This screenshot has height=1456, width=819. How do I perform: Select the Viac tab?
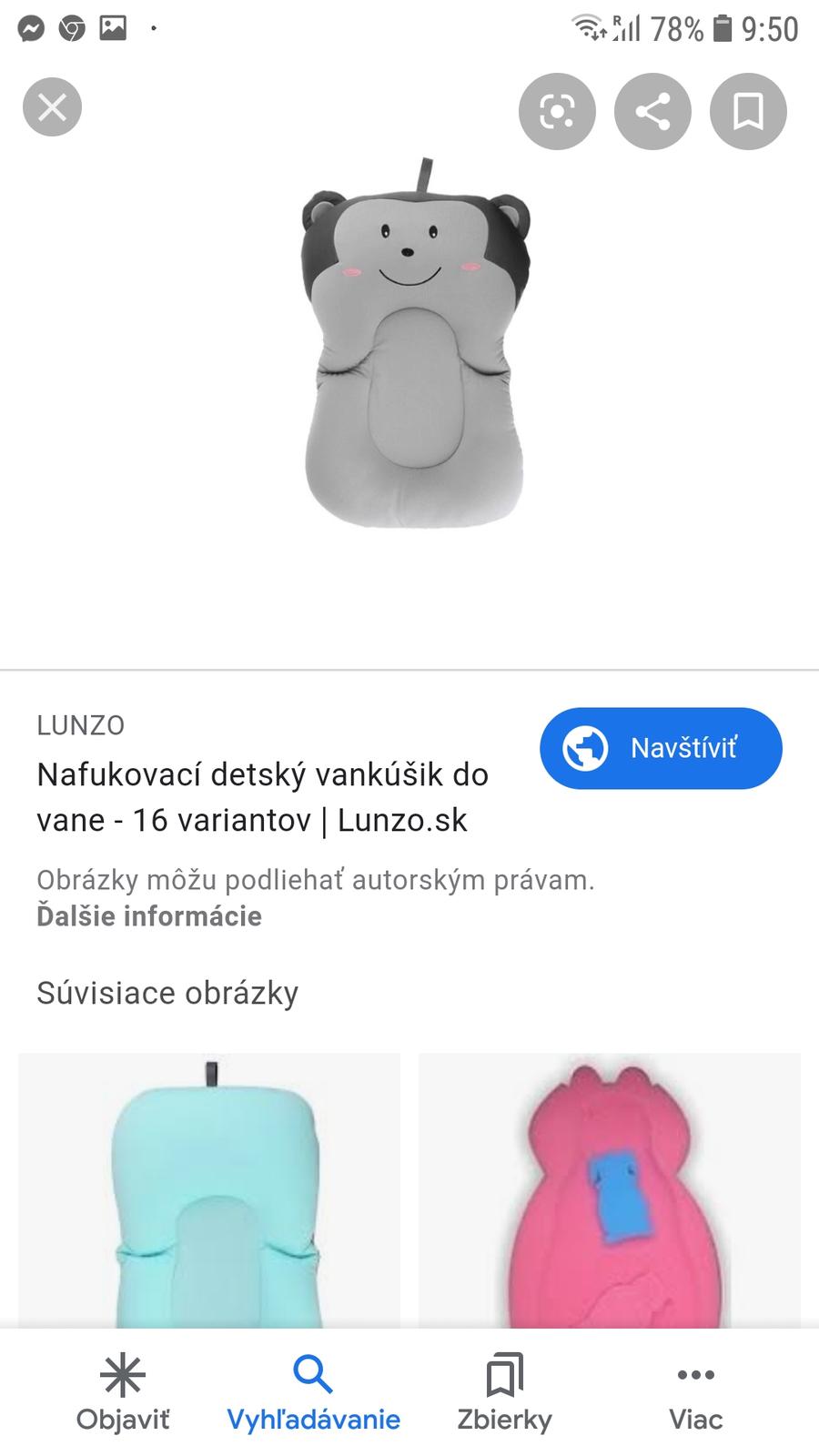(x=696, y=1392)
